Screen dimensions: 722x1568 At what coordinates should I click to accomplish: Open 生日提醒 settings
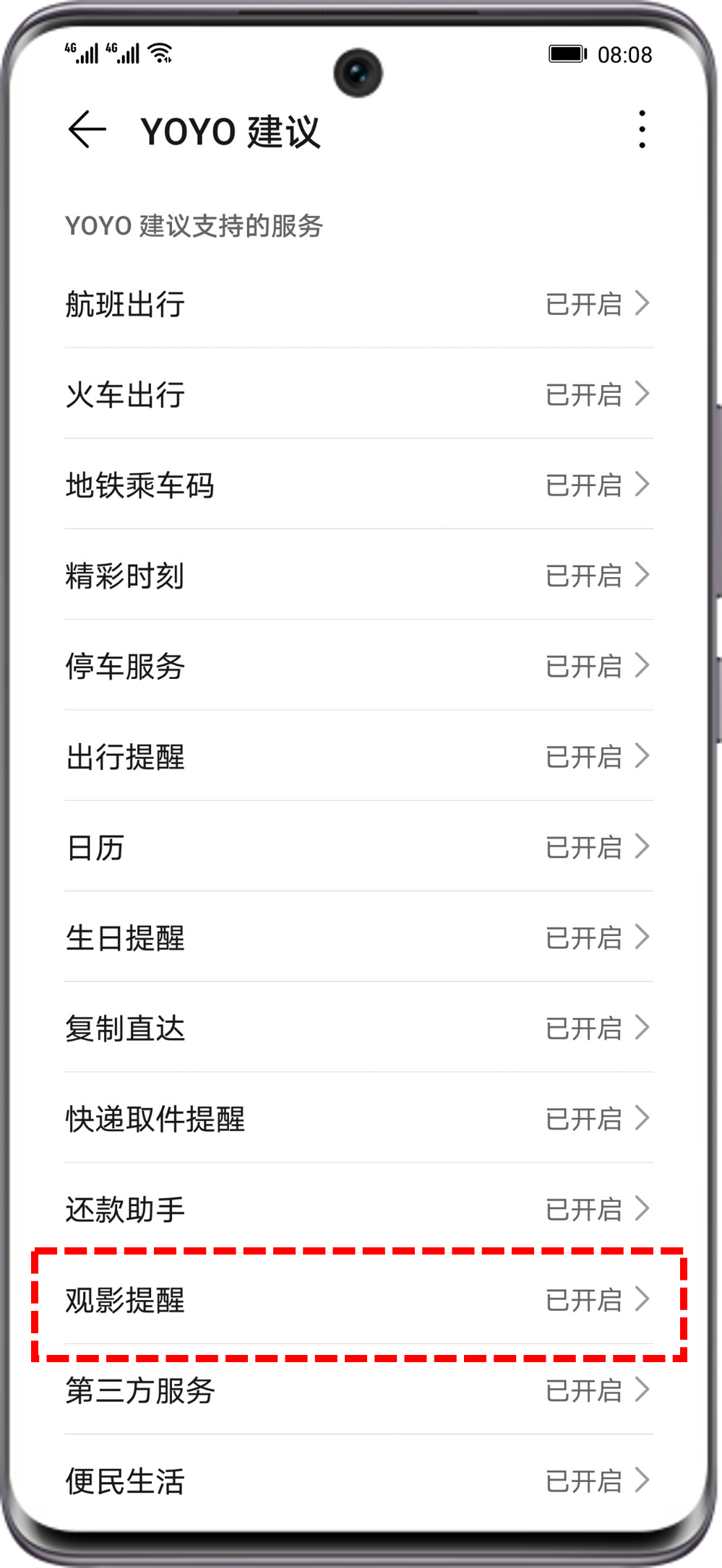(x=359, y=937)
